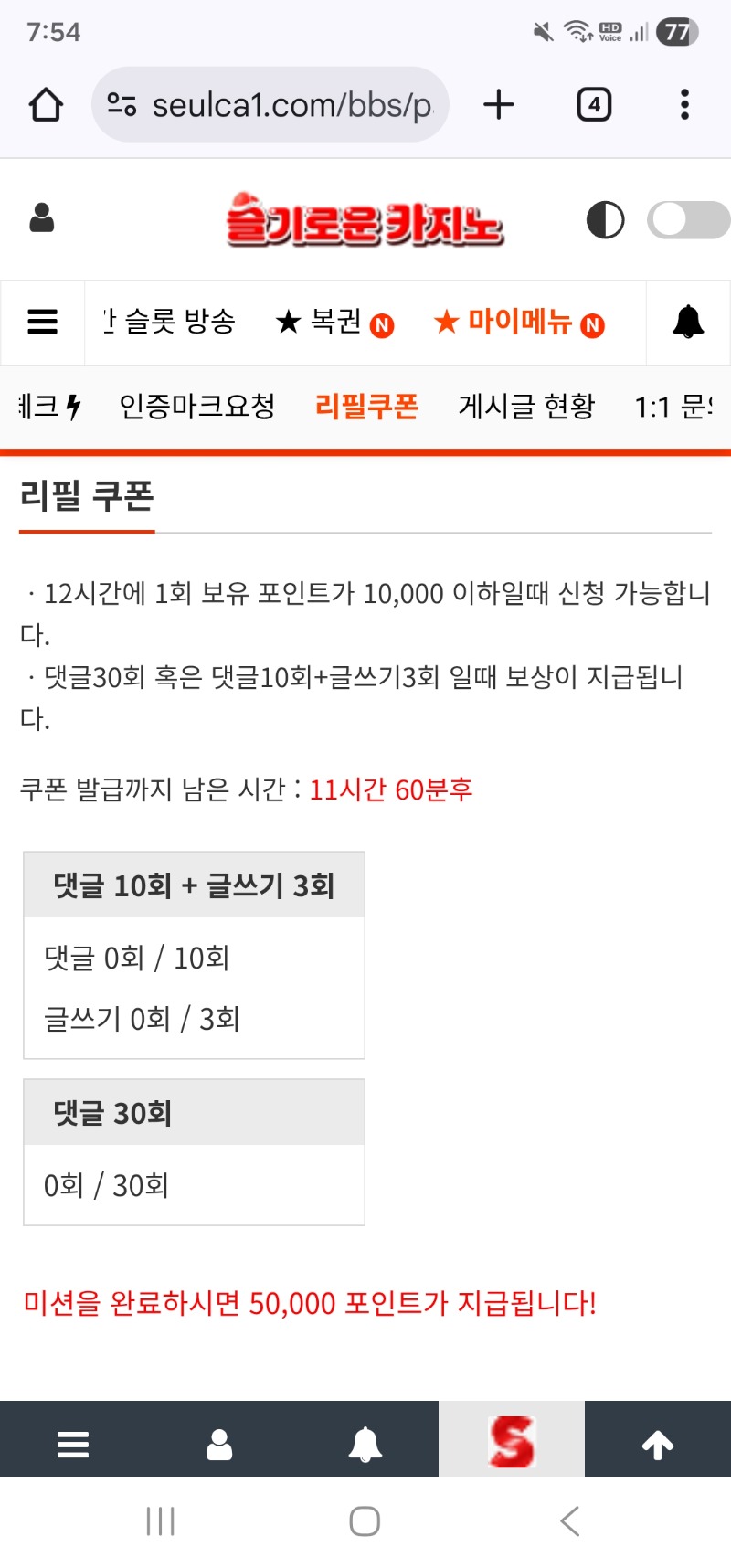Viewport: 731px width, 1568px height.
Task: Tap the half-circle contrast icon
Action: [605, 220]
